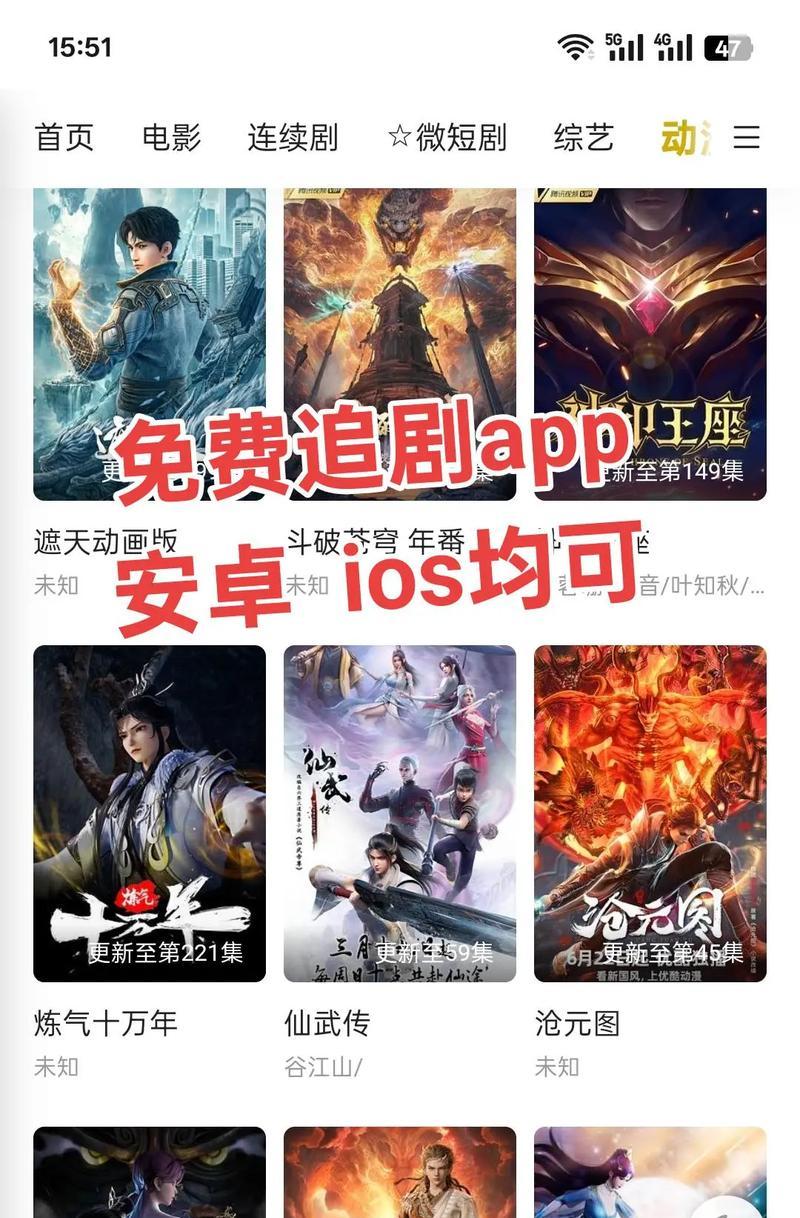Viewport: 800px width, 1218px height.
Task: Open 炼气十万年 anime card
Action: tap(149, 812)
